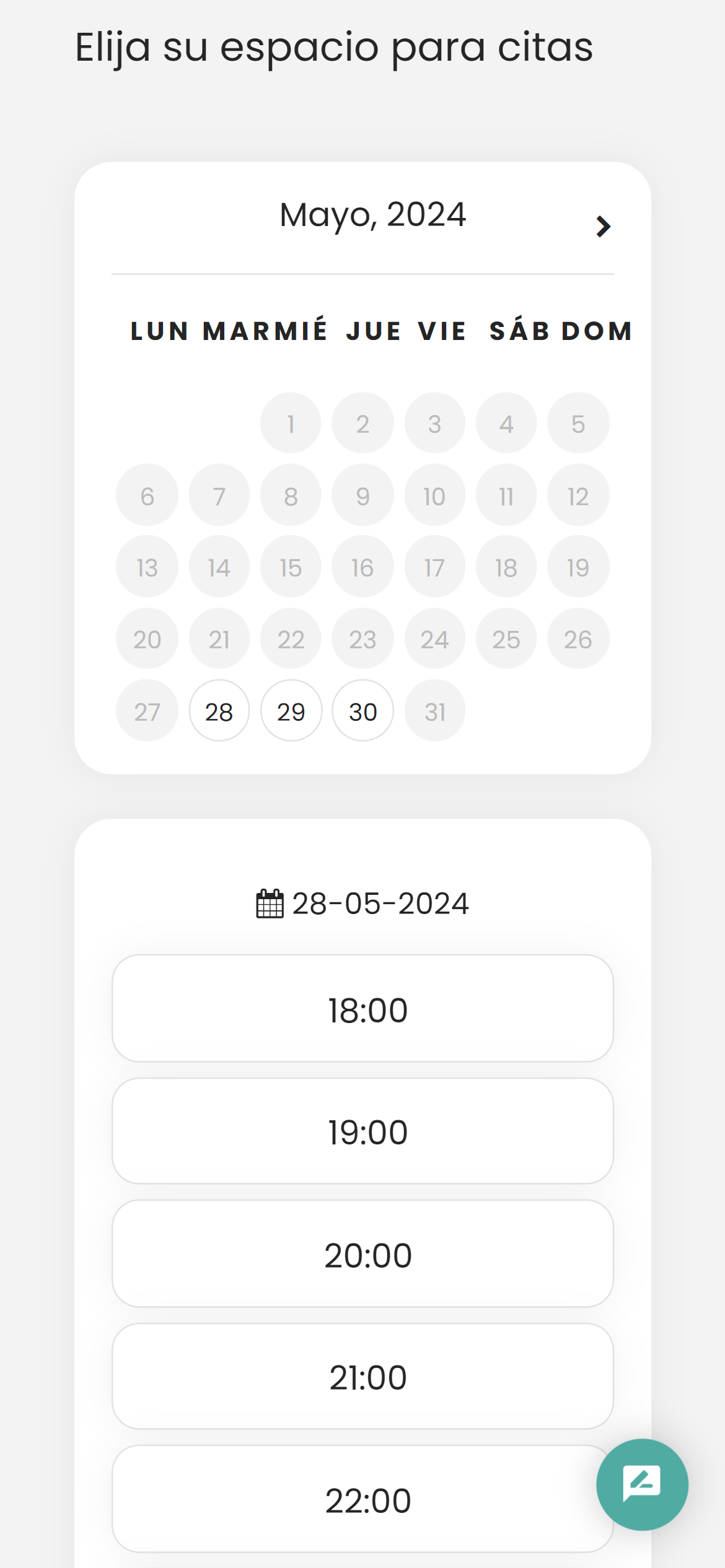Select the 22:00 appointment time

(362, 1499)
